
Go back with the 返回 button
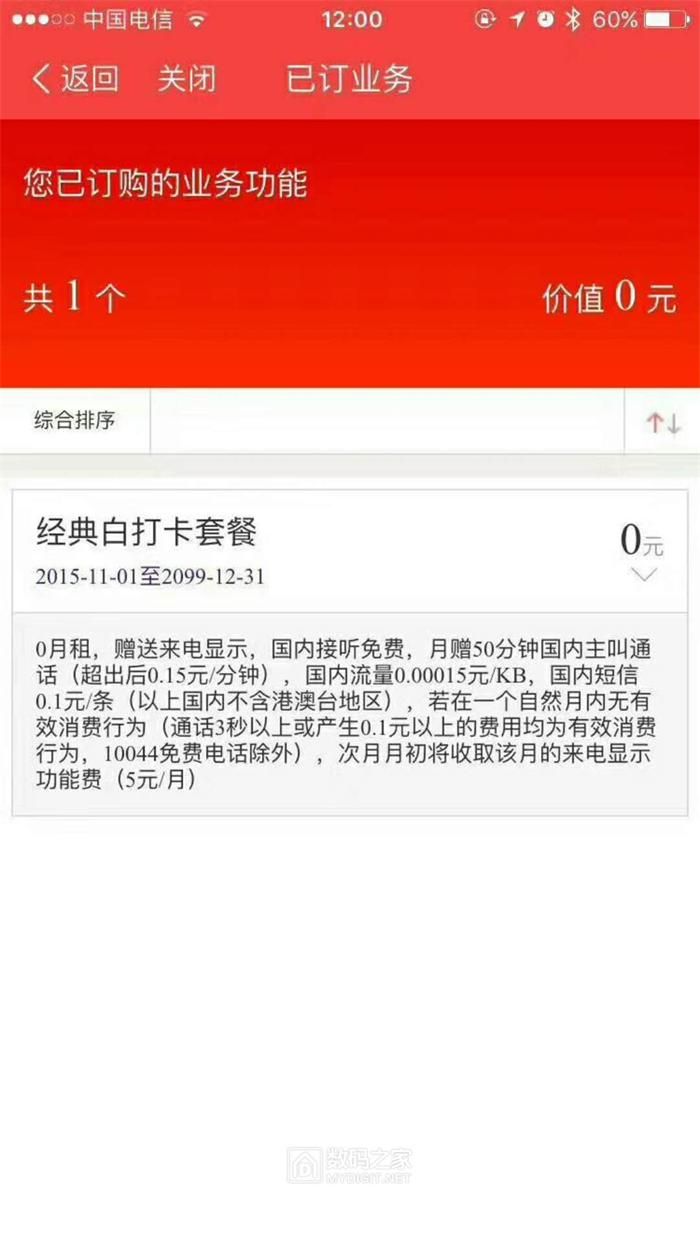coord(76,80)
